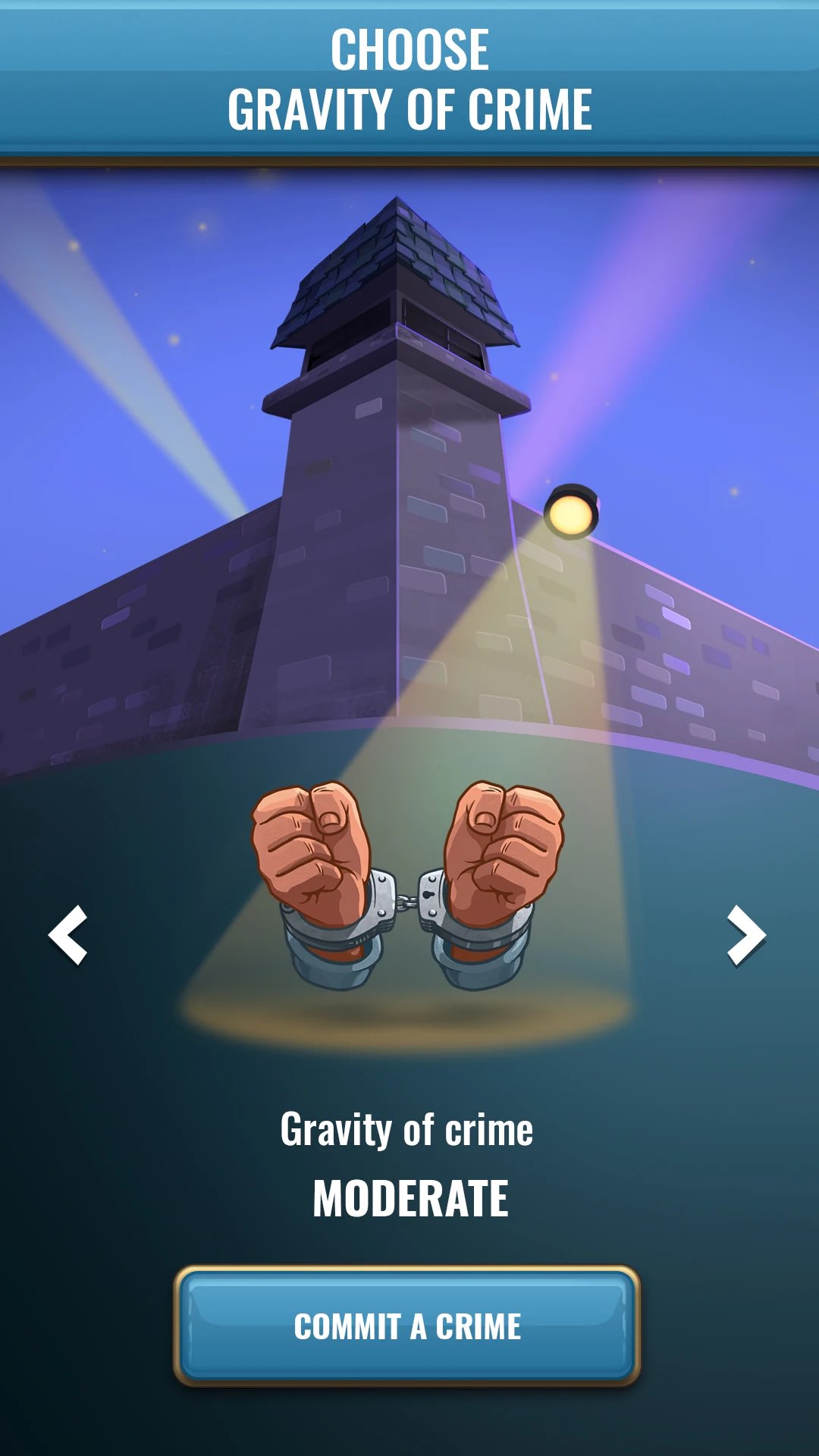Select the previous gravity with left arrow
Image resolution: width=819 pixels, height=1456 pixels.
68,935
